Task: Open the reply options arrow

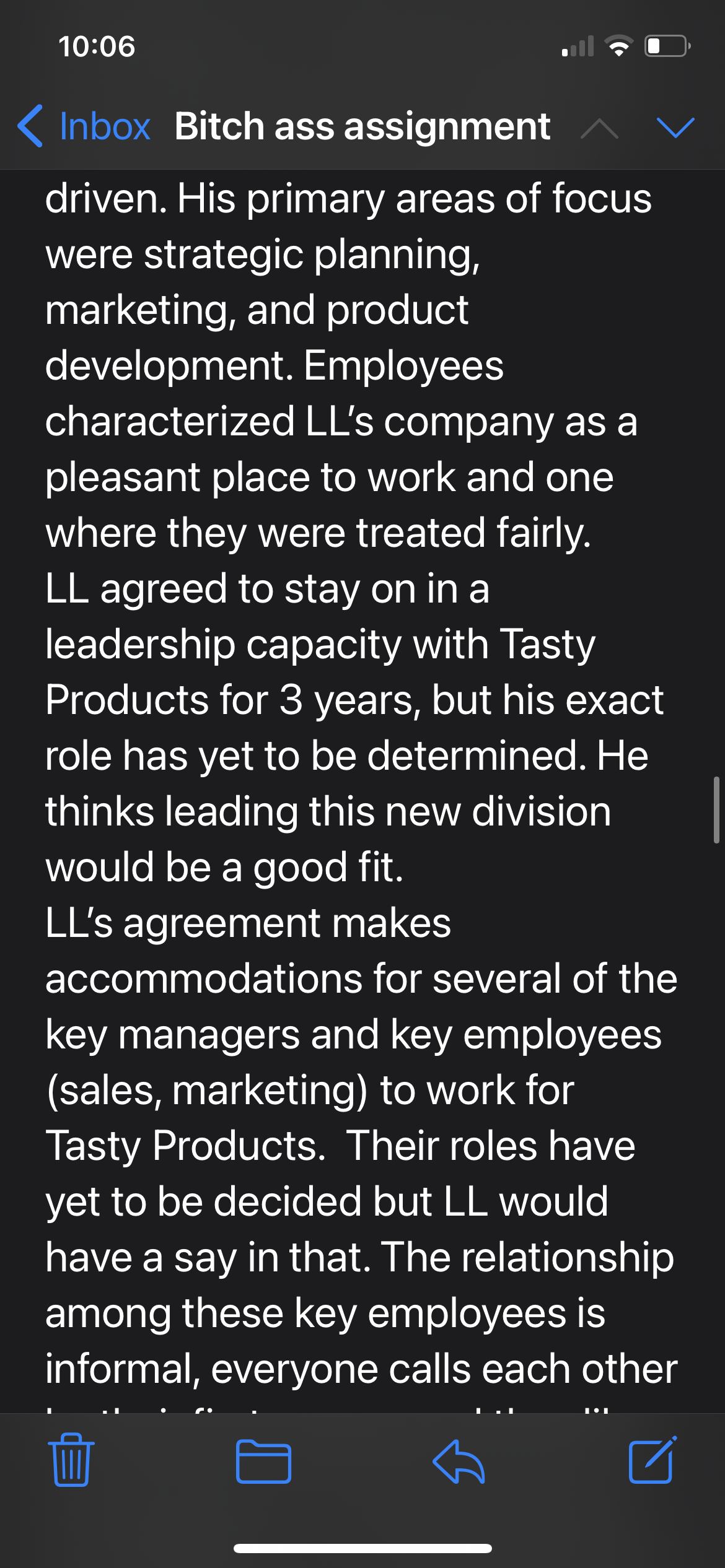Action: 459,1461
